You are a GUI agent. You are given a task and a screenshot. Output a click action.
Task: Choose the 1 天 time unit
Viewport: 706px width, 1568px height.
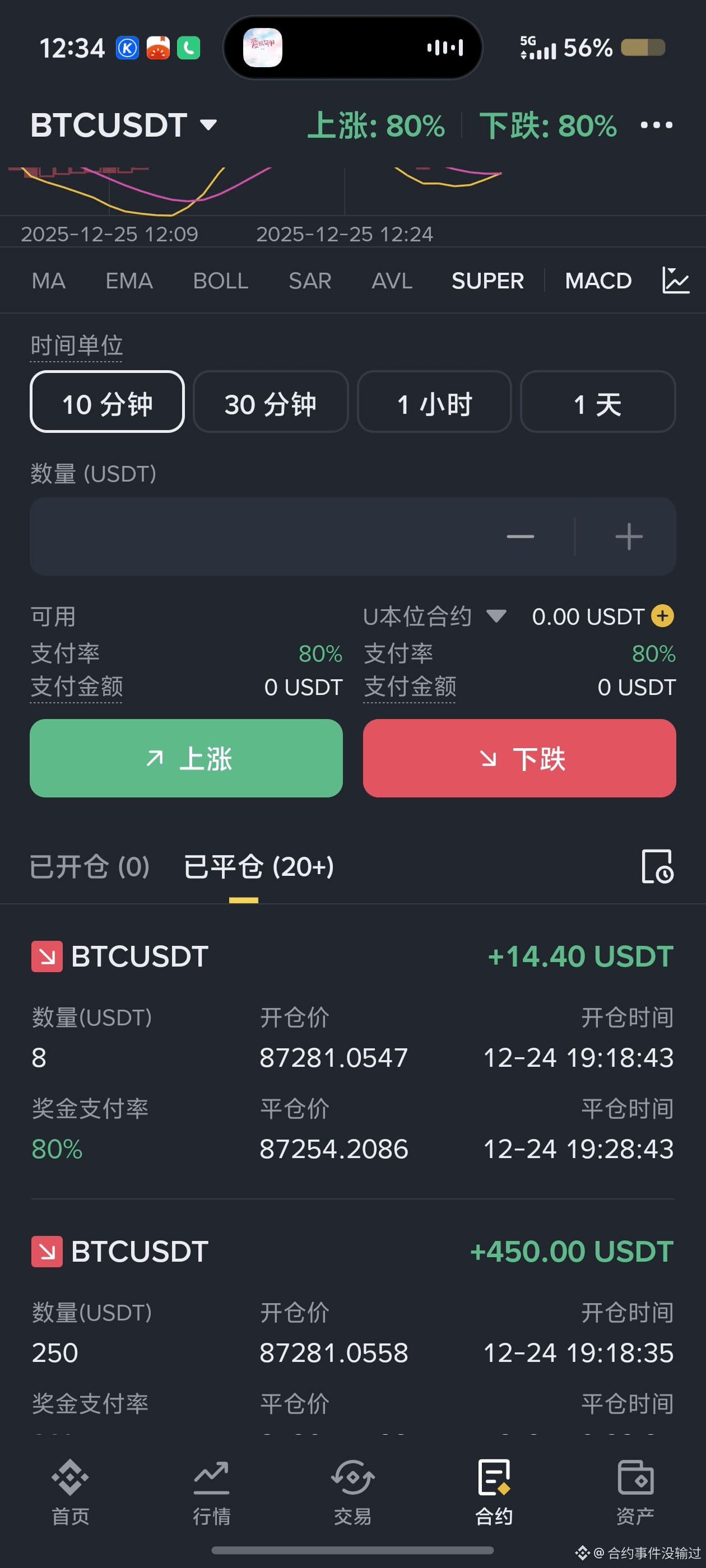point(597,402)
